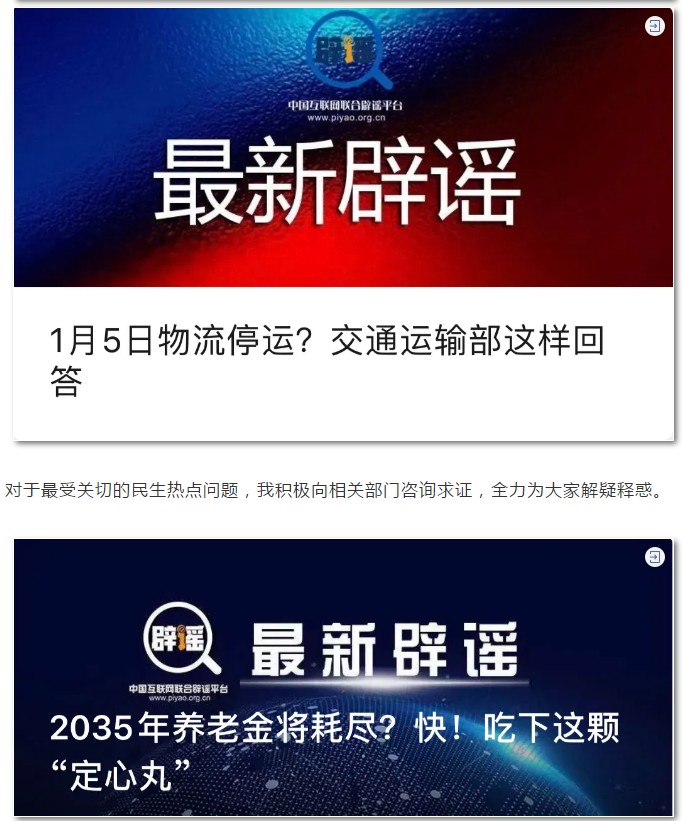Open the article about 1月5日物流停运
The image size is (684, 821).
coord(327,361)
